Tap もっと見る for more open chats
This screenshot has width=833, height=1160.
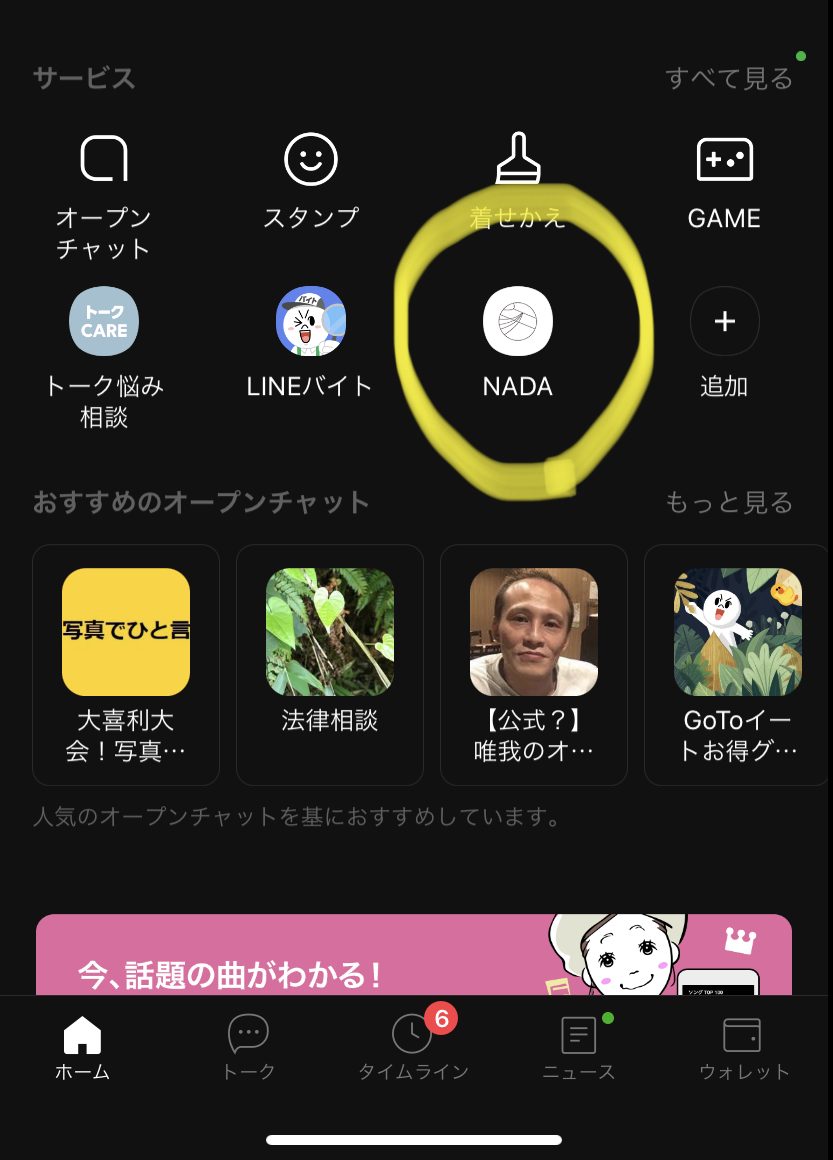point(728,502)
